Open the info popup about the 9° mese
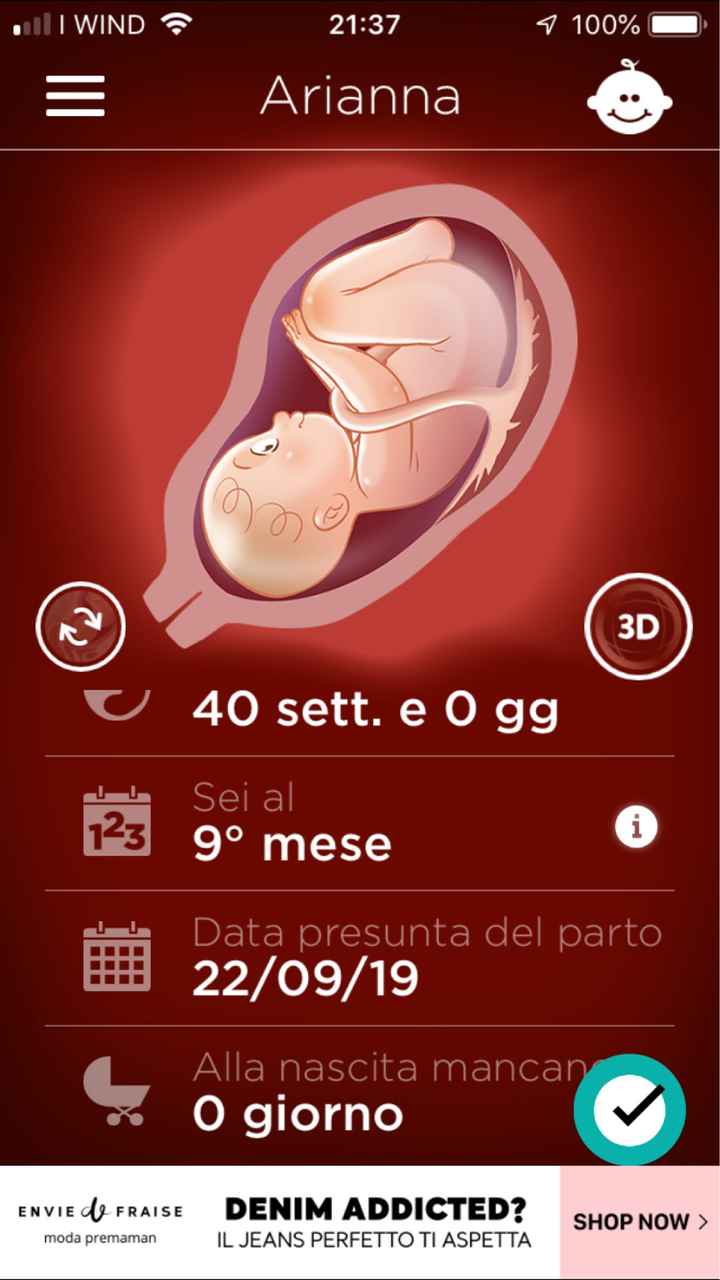This screenshot has width=720, height=1280. (x=636, y=826)
